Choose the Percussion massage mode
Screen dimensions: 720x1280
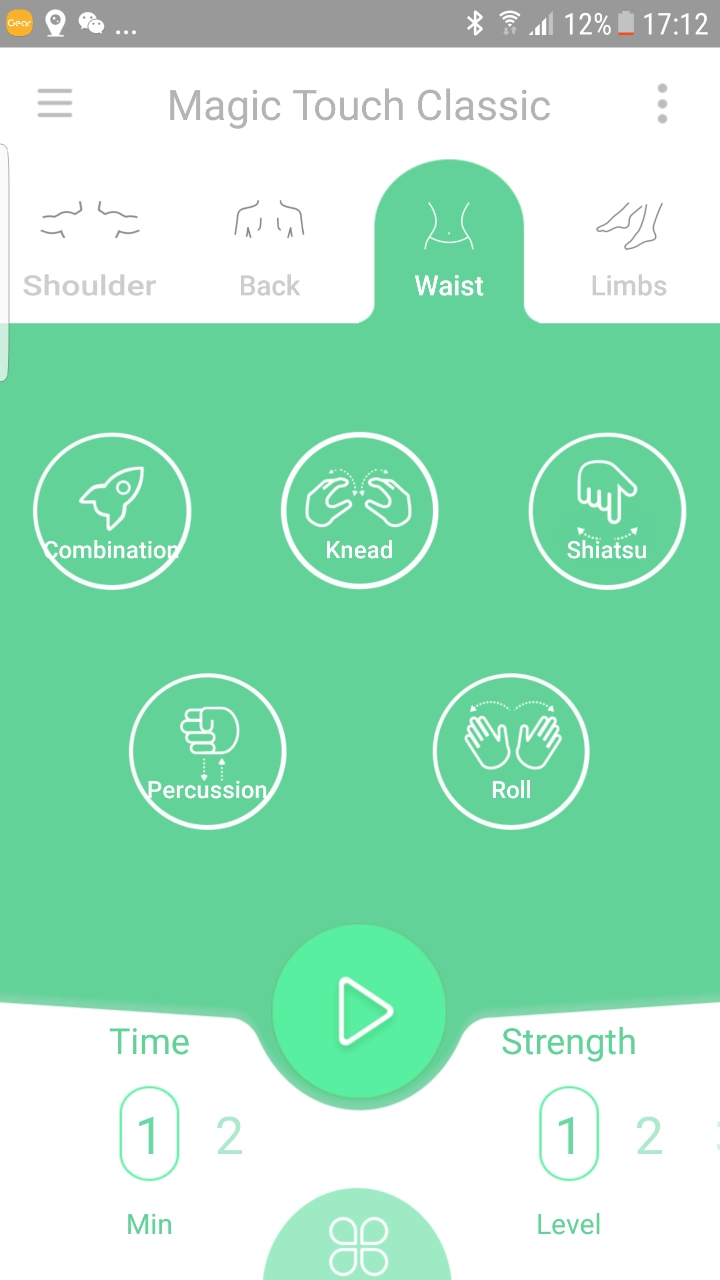pyautogui.click(x=207, y=751)
